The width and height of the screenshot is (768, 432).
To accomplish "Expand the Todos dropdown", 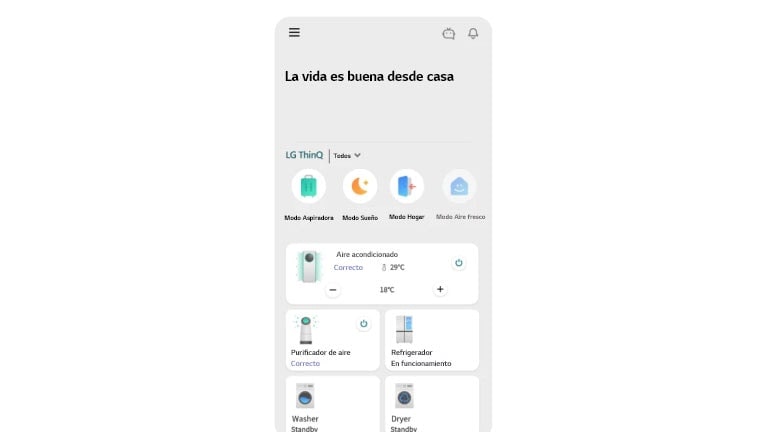I will 347,156.
